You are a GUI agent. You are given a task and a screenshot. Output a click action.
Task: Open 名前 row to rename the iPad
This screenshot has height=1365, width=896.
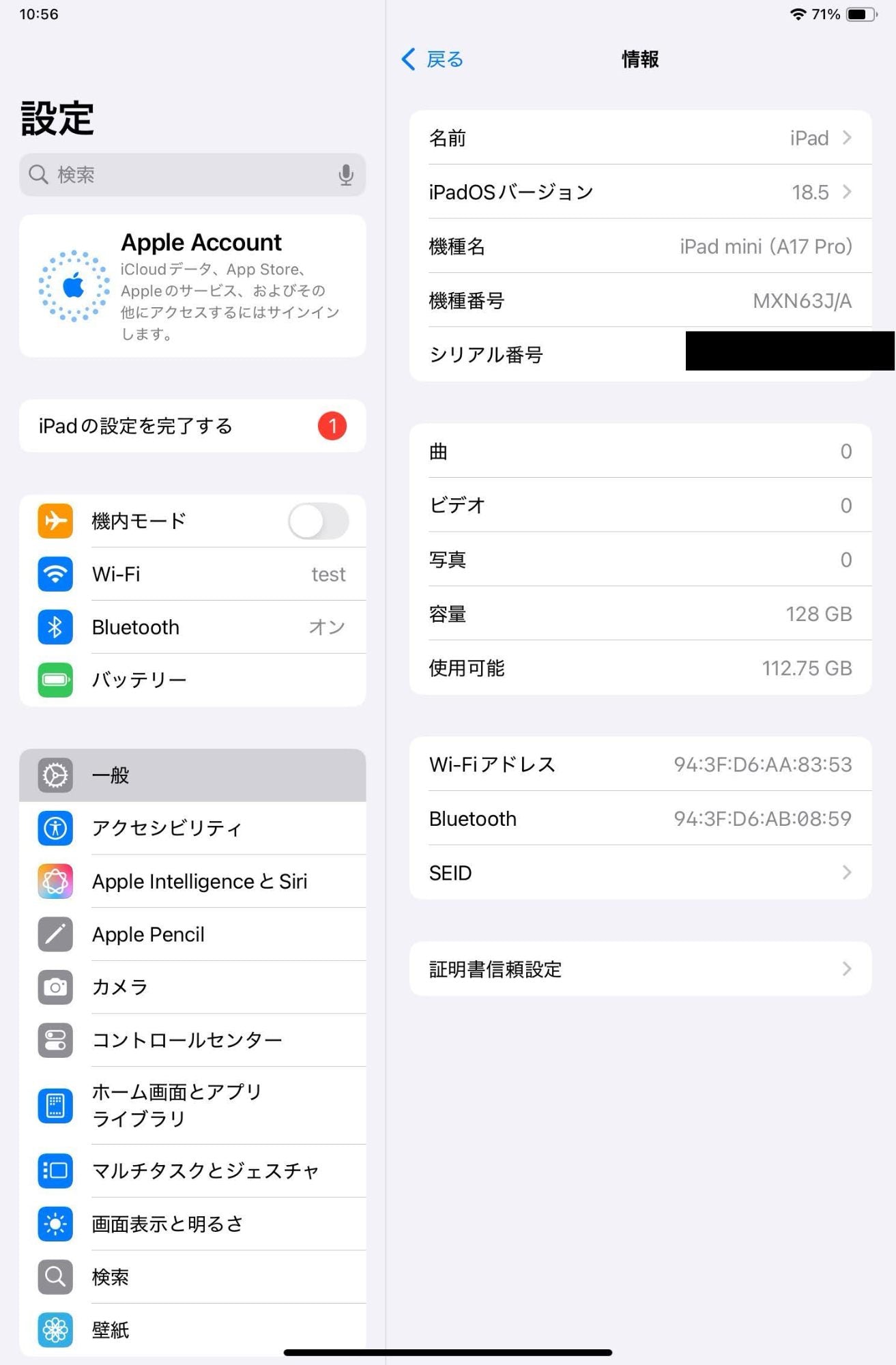tap(640, 138)
